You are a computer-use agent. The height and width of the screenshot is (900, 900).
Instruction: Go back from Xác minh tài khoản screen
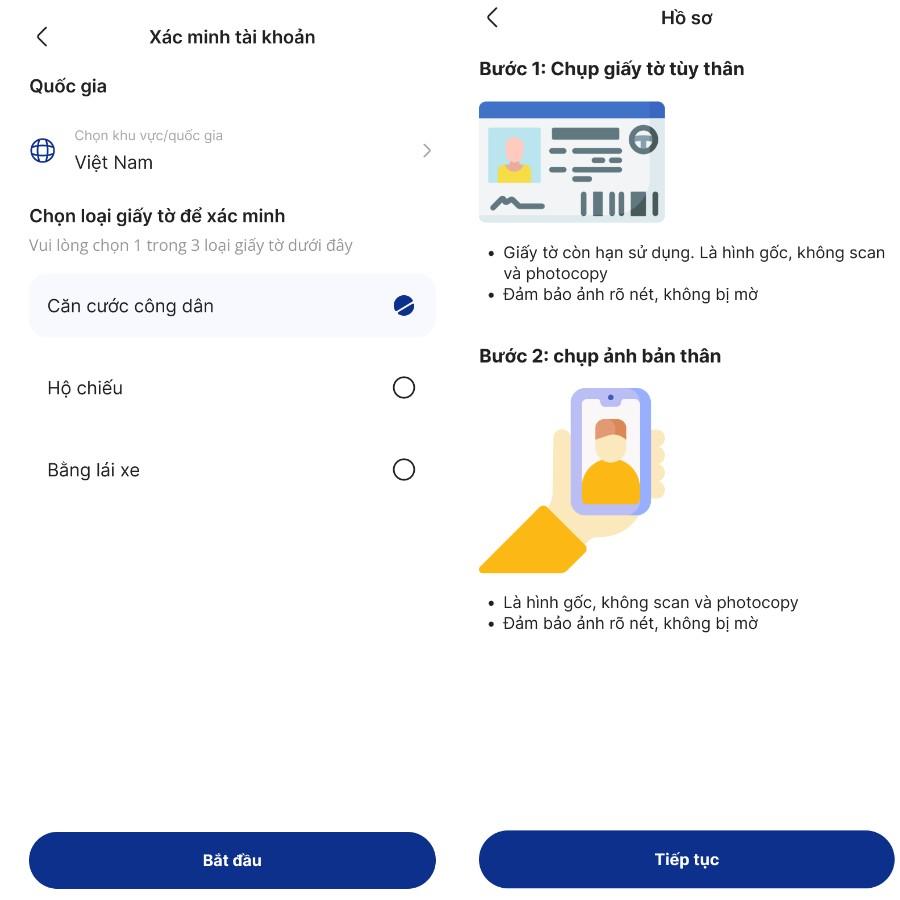click(42, 37)
